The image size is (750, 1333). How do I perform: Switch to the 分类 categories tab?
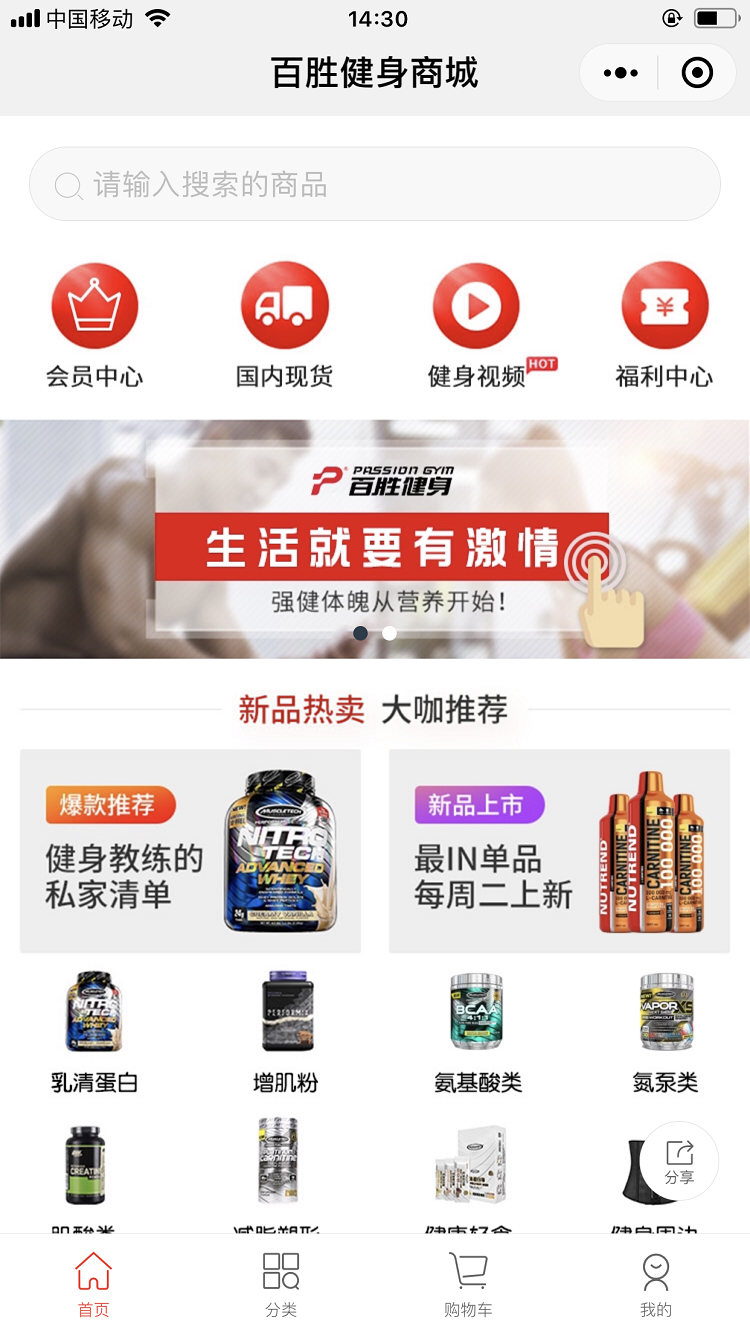(281, 1284)
